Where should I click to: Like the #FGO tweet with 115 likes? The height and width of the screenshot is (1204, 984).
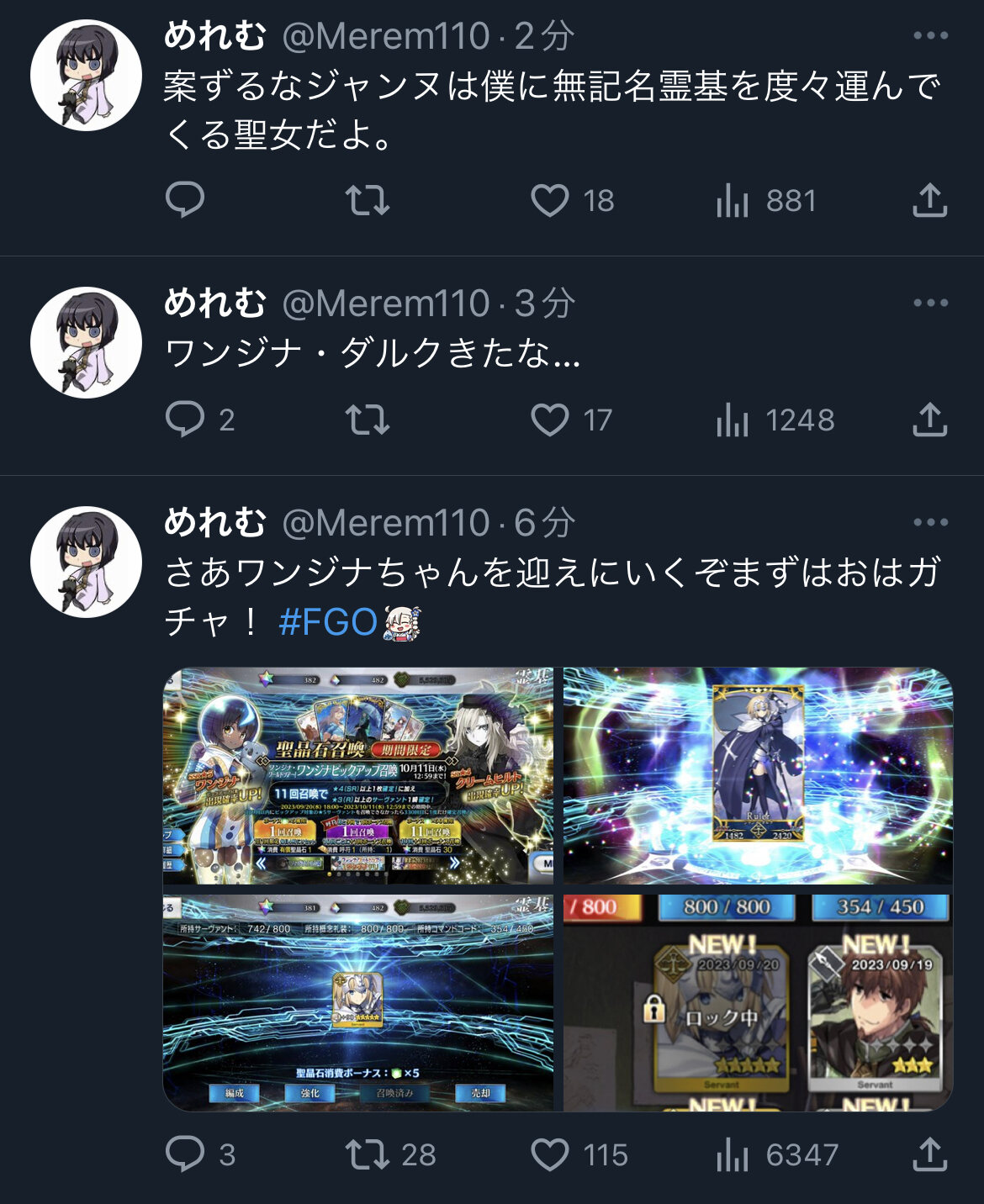550,1154
